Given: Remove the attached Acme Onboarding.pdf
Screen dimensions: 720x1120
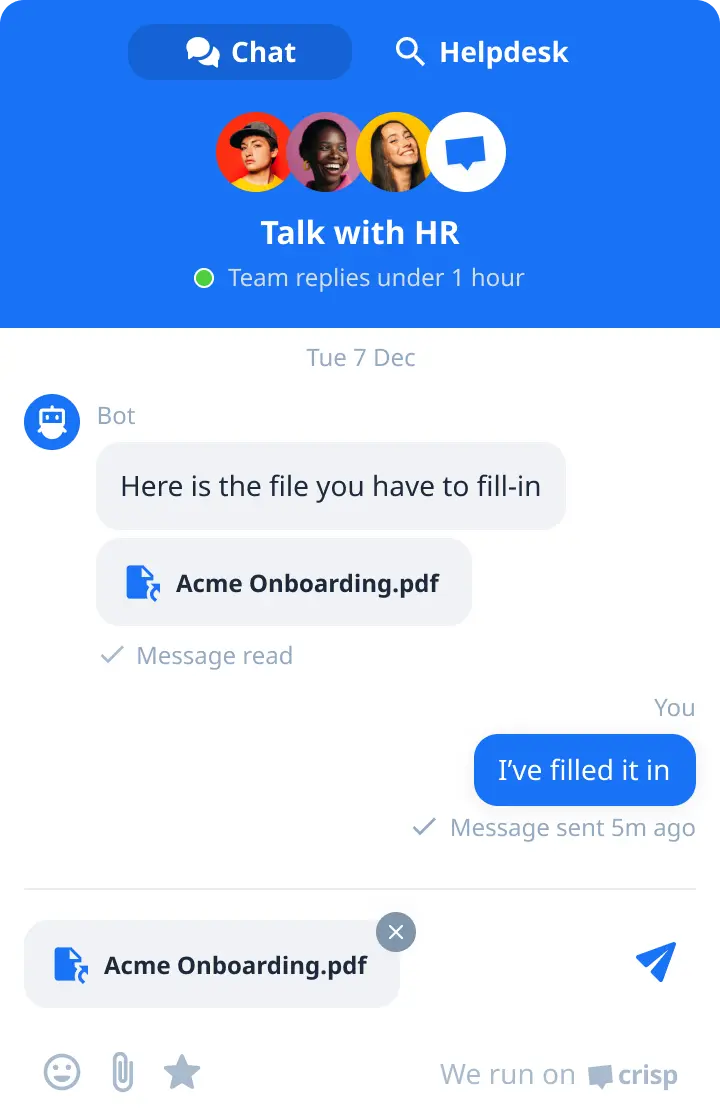Looking at the screenshot, I should tap(396, 932).
